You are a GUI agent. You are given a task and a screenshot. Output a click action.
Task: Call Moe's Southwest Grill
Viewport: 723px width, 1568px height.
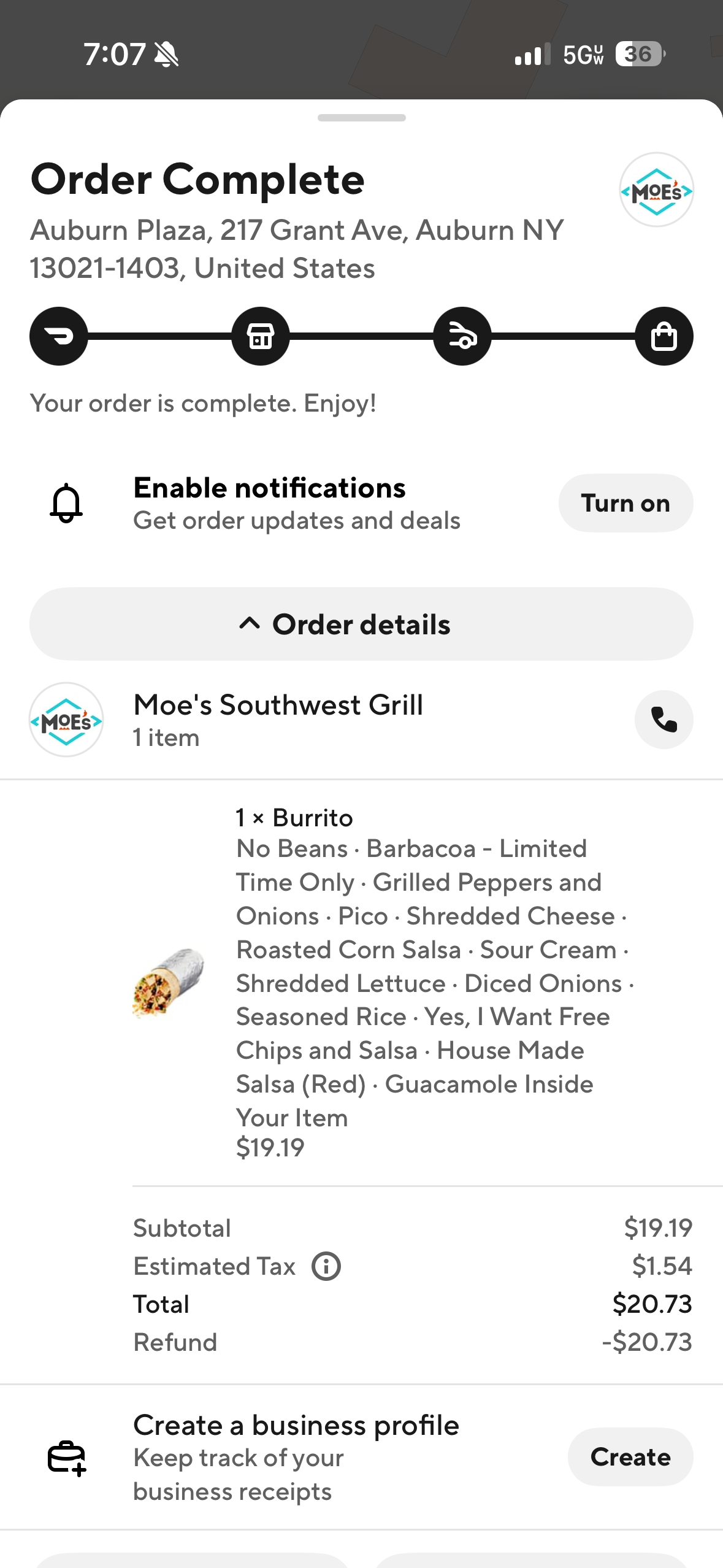pyautogui.click(x=664, y=720)
